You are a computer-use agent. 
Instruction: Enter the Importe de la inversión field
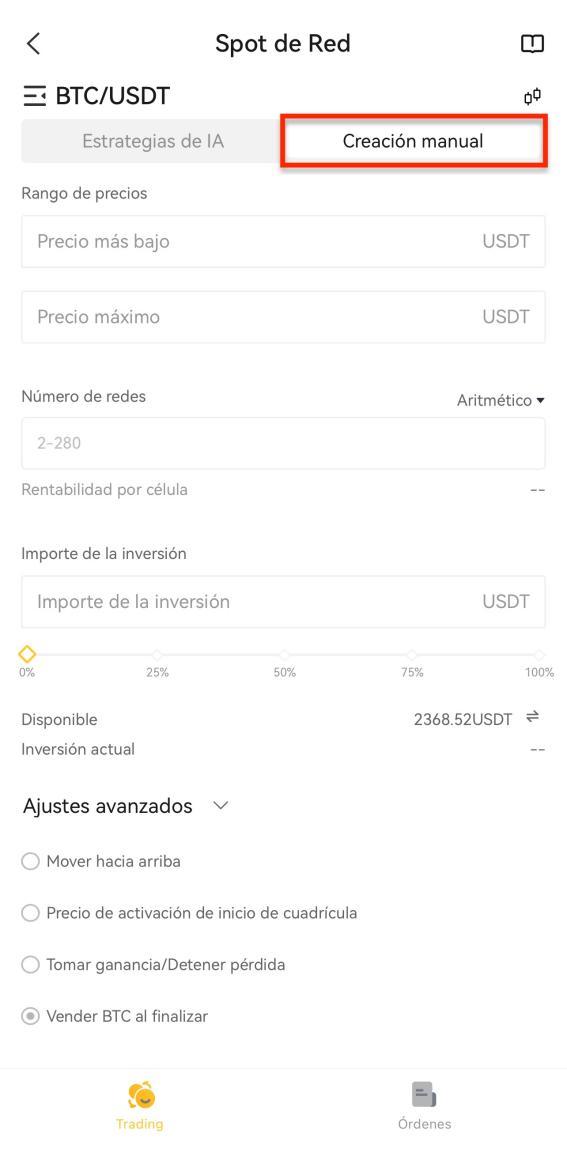(283, 602)
